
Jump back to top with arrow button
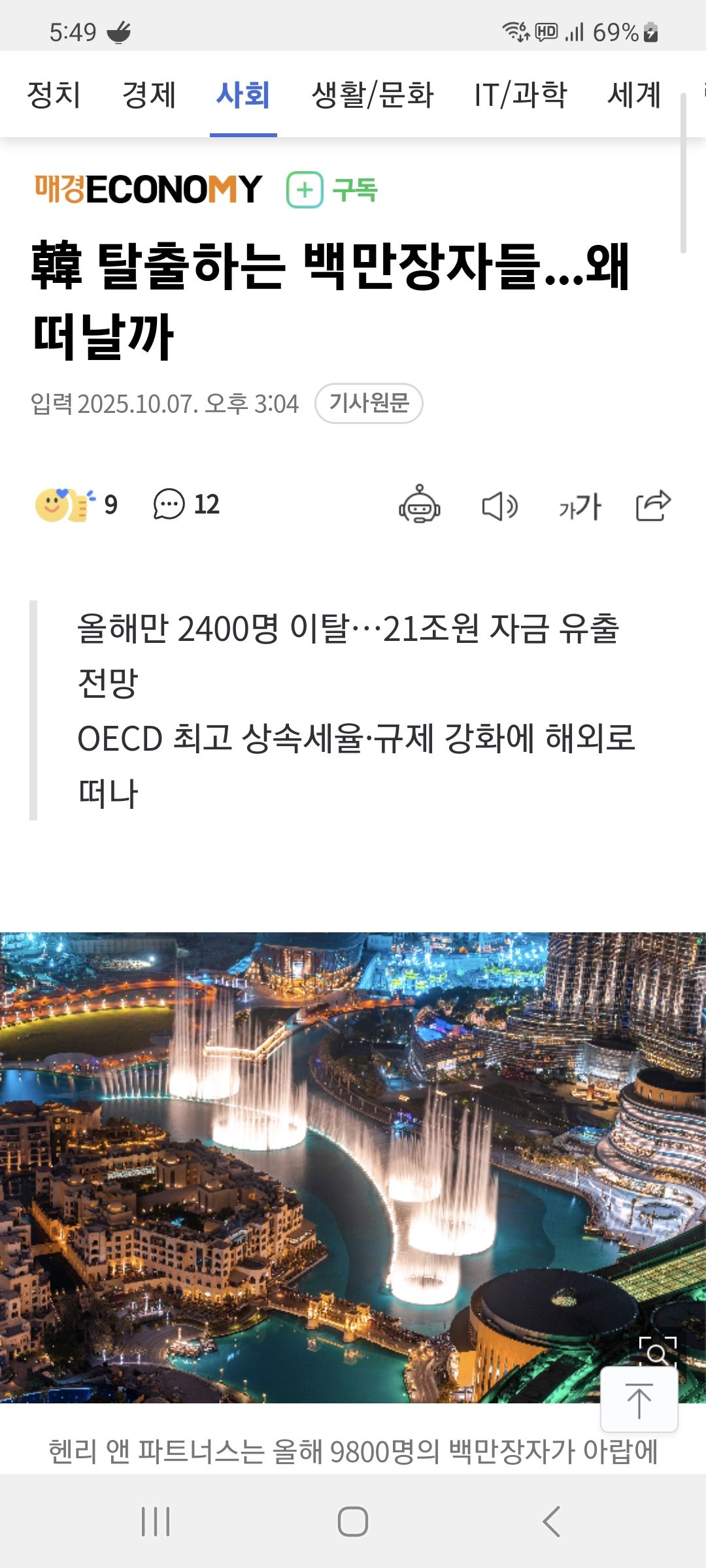click(639, 1400)
